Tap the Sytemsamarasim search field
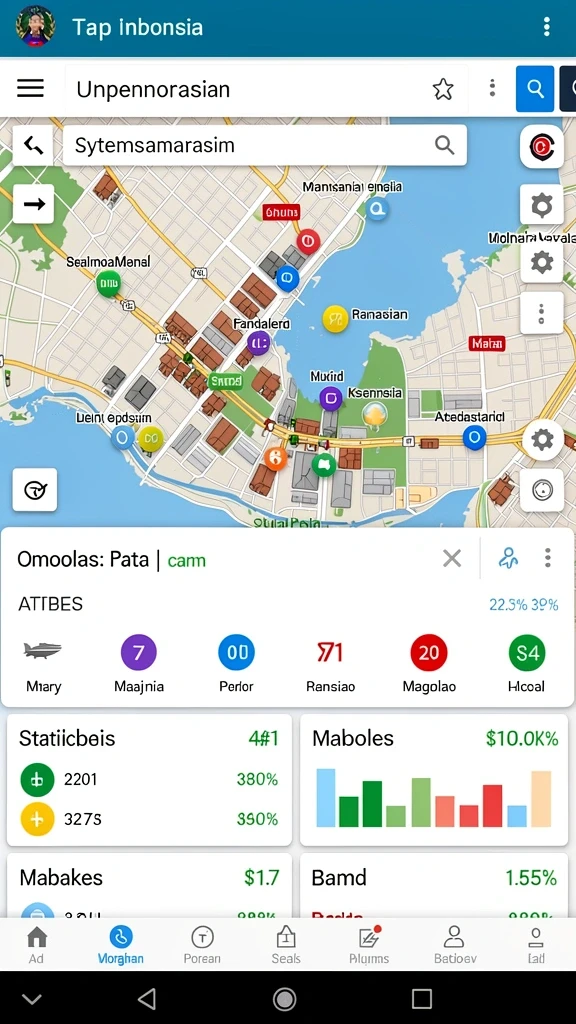 [264, 145]
